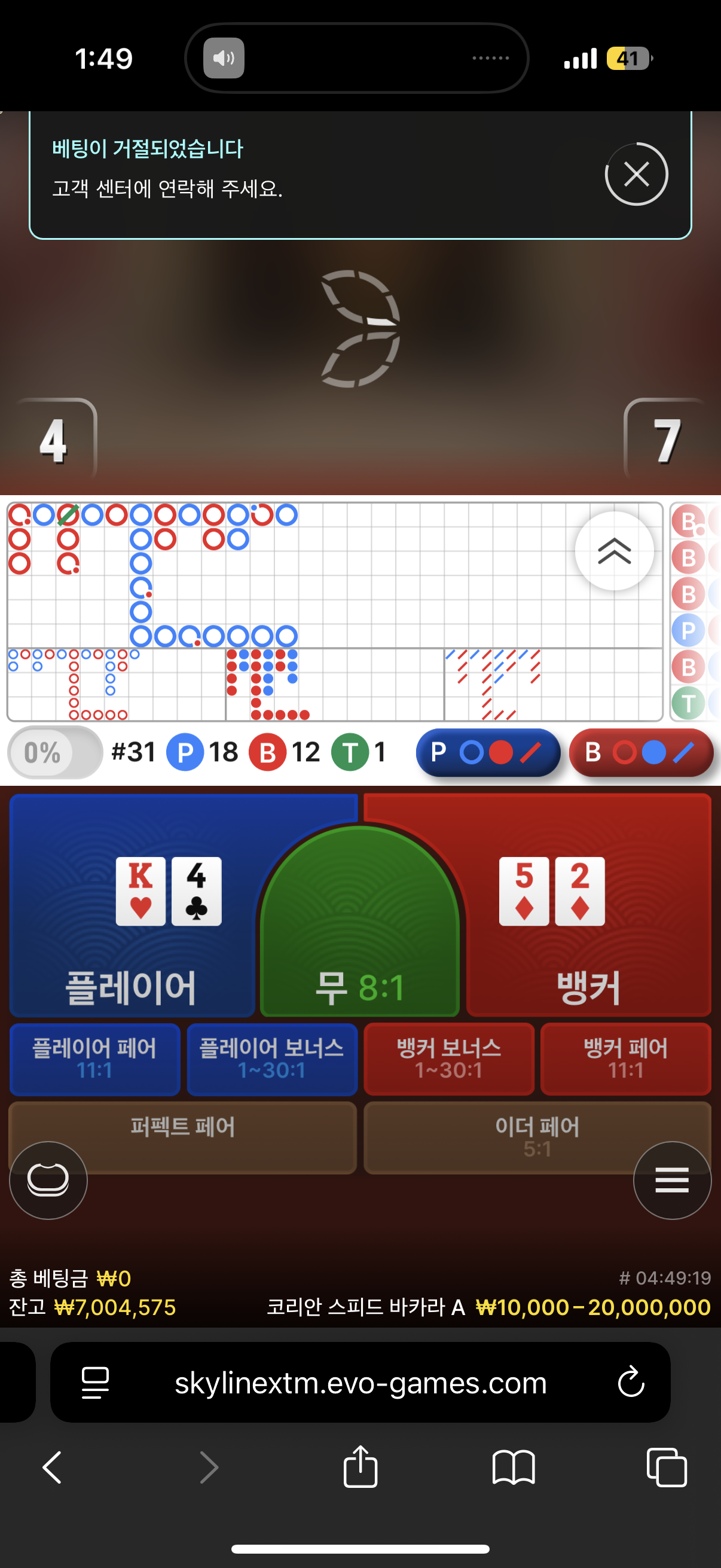
Task: Show Player next-hand prediction
Action: 488,752
